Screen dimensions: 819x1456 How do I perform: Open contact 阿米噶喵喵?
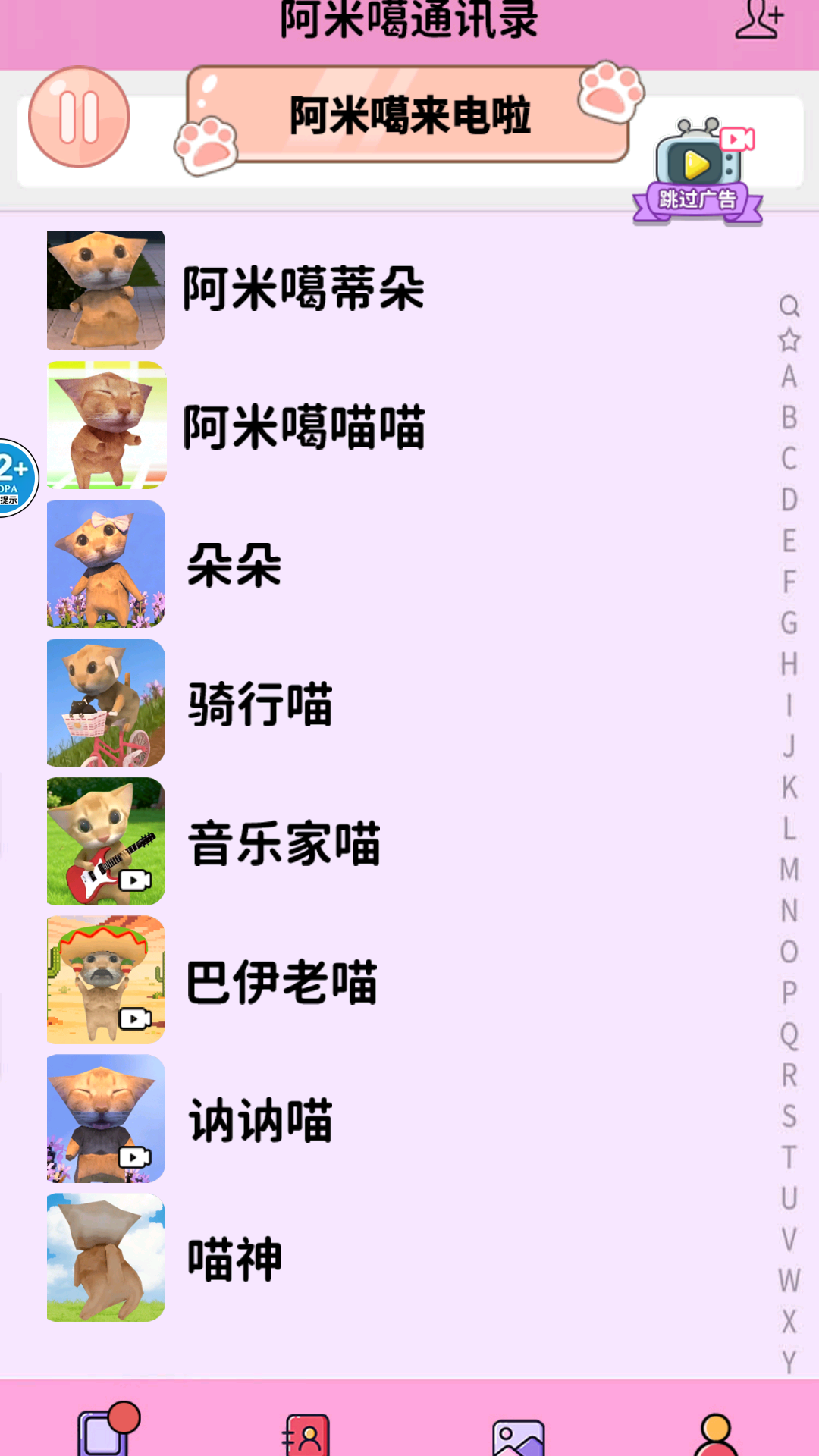[x=303, y=428]
